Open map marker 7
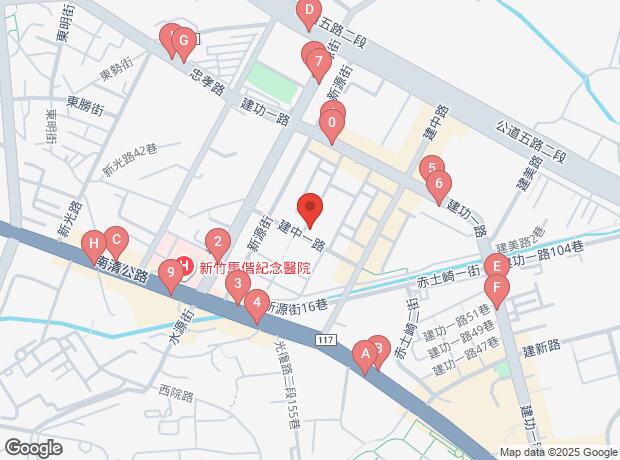This screenshot has width=620, height=460. point(319,64)
